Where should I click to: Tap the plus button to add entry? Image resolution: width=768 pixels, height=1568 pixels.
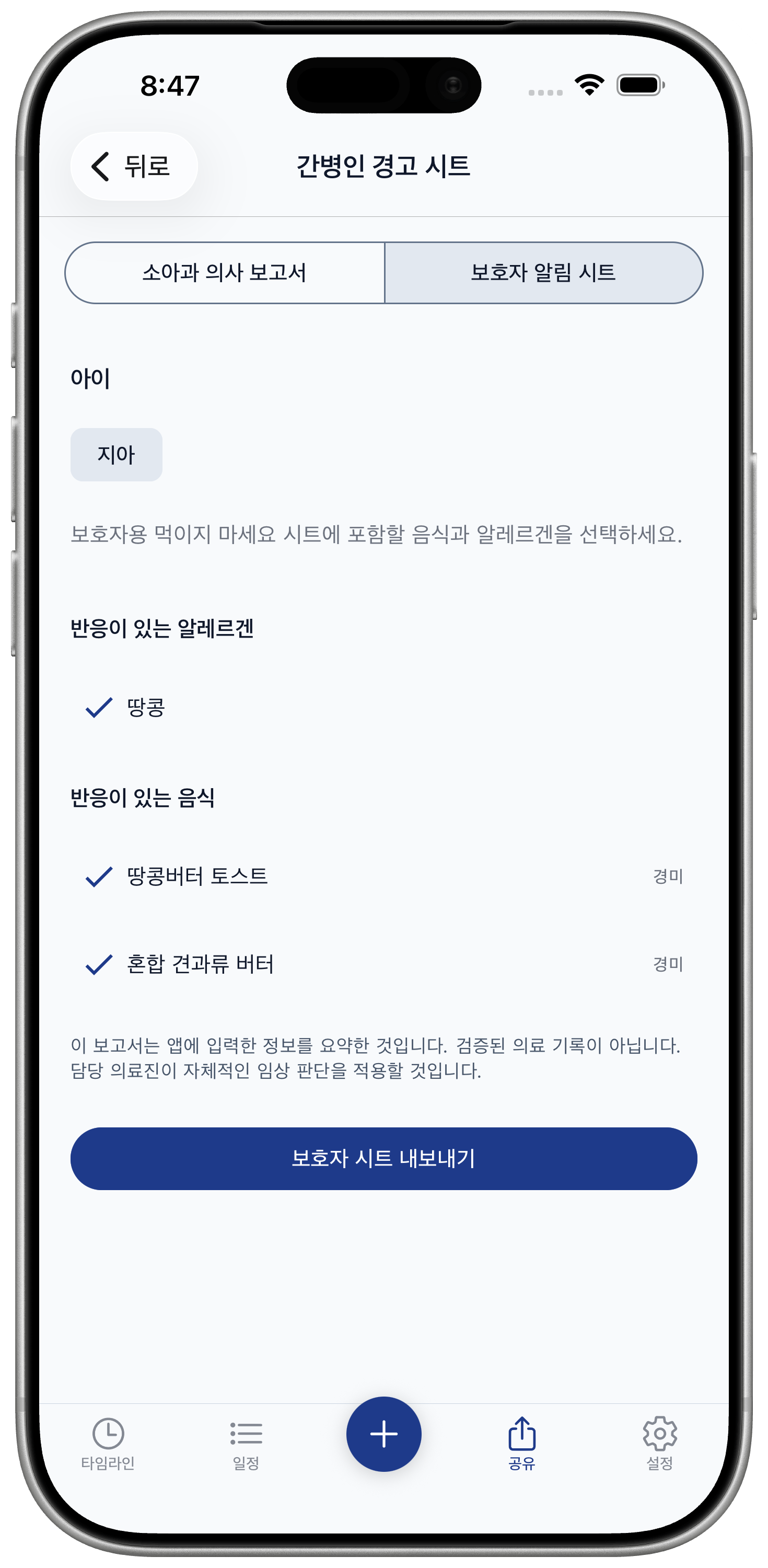383,1434
